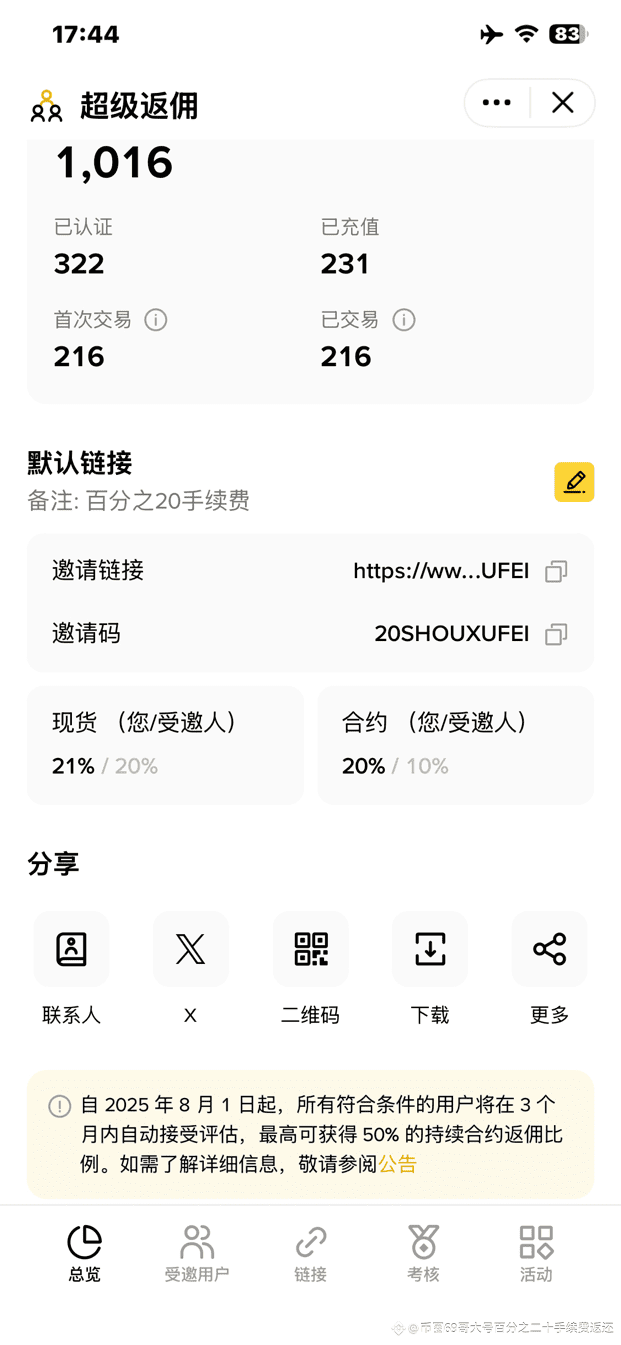Open the 活动 tab
Screen dimensions: 621x1345
click(x=536, y=1254)
